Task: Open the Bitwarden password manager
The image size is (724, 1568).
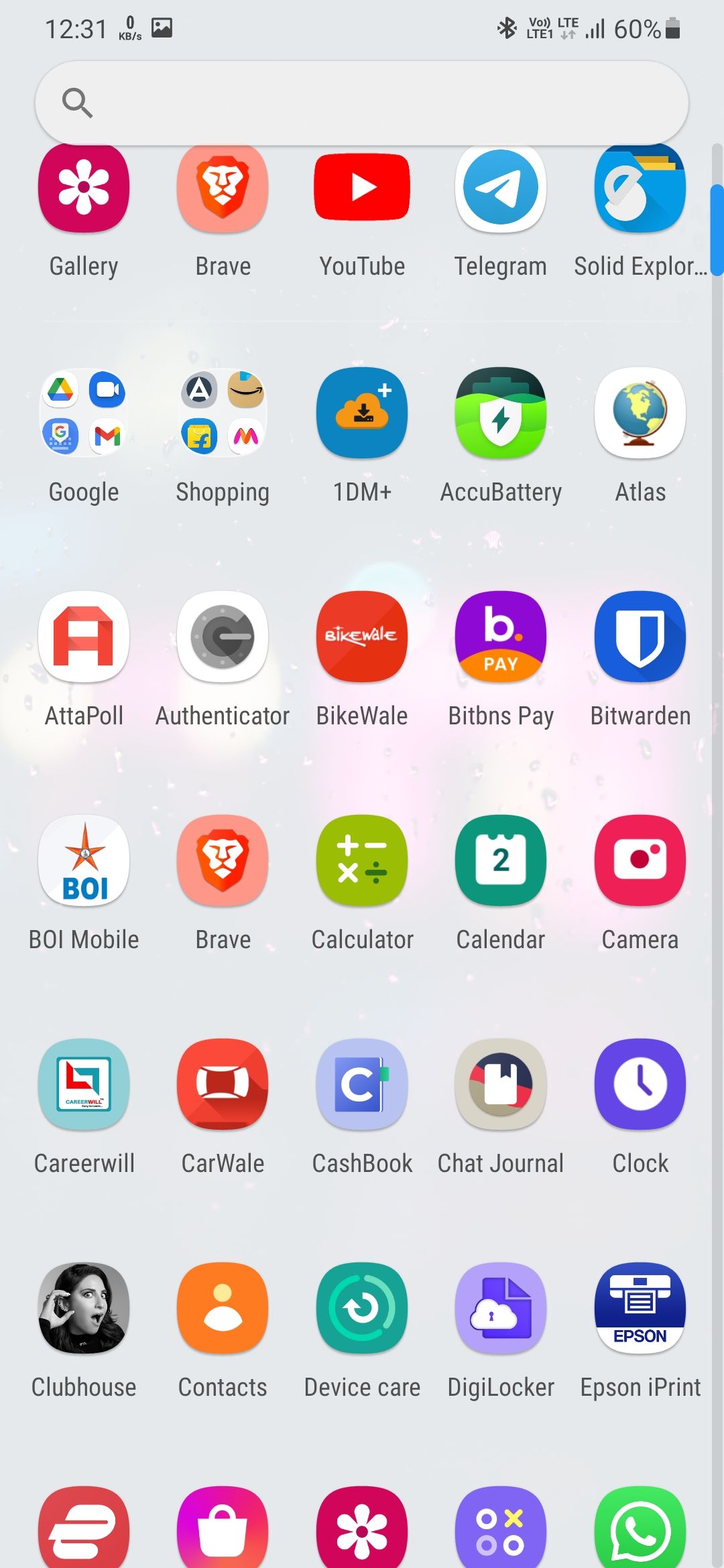Action: click(640, 638)
